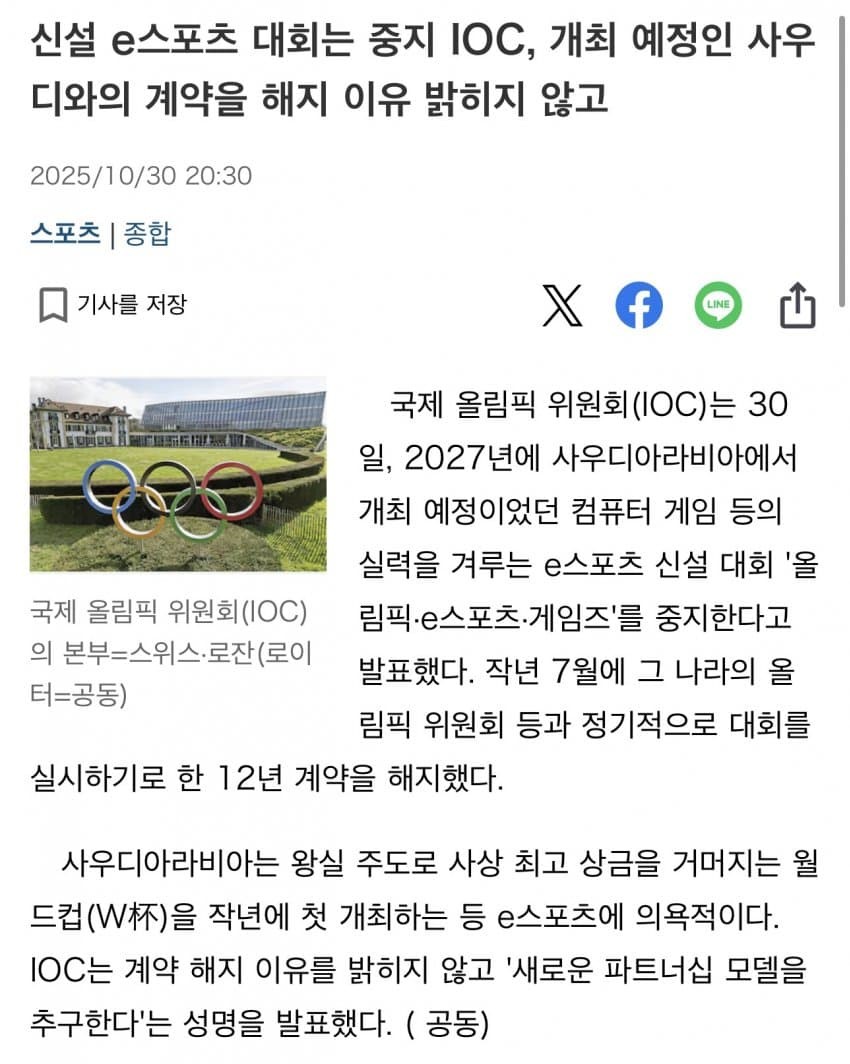Share the article on Facebook
Viewport: 850px width, 1064px height.
tap(638, 305)
